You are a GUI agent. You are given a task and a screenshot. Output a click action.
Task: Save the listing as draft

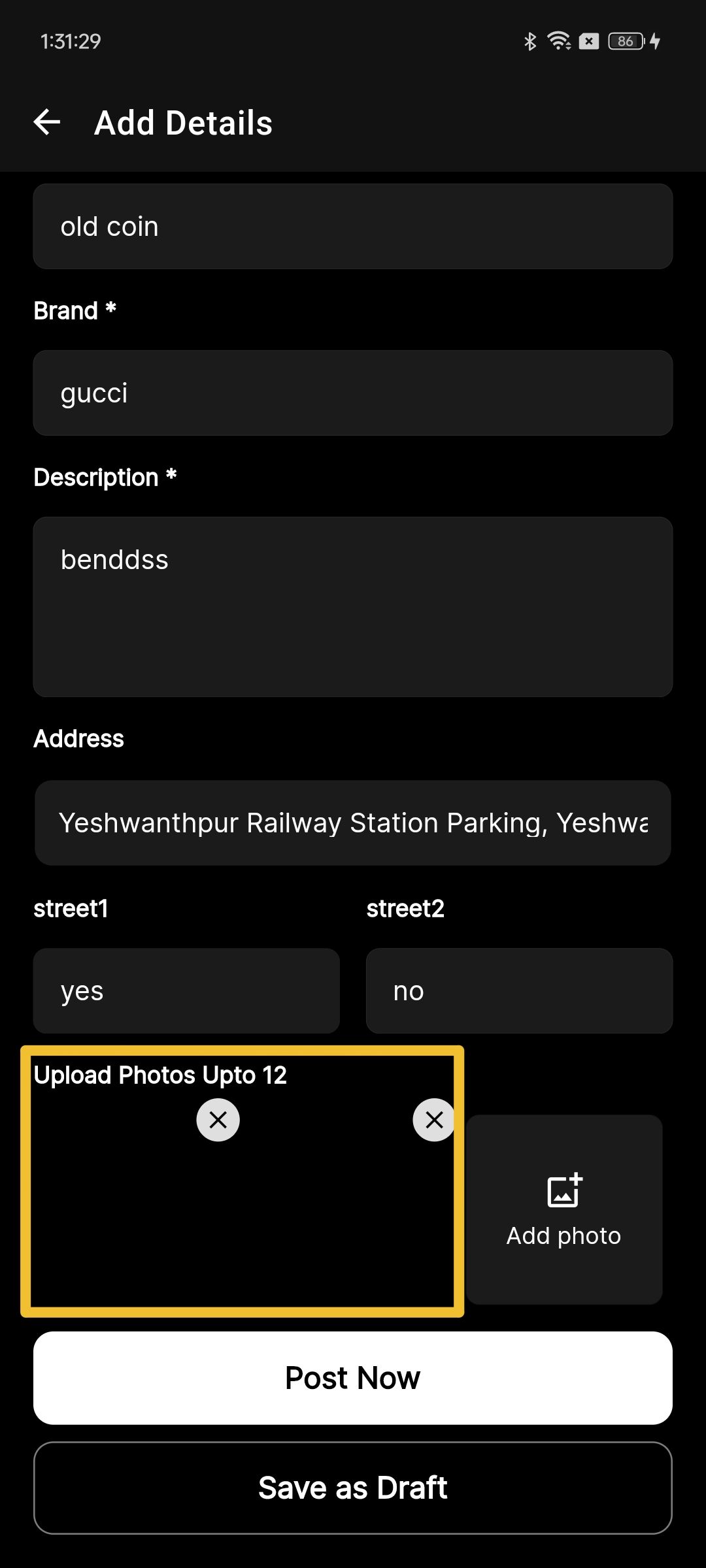pyautogui.click(x=353, y=1488)
